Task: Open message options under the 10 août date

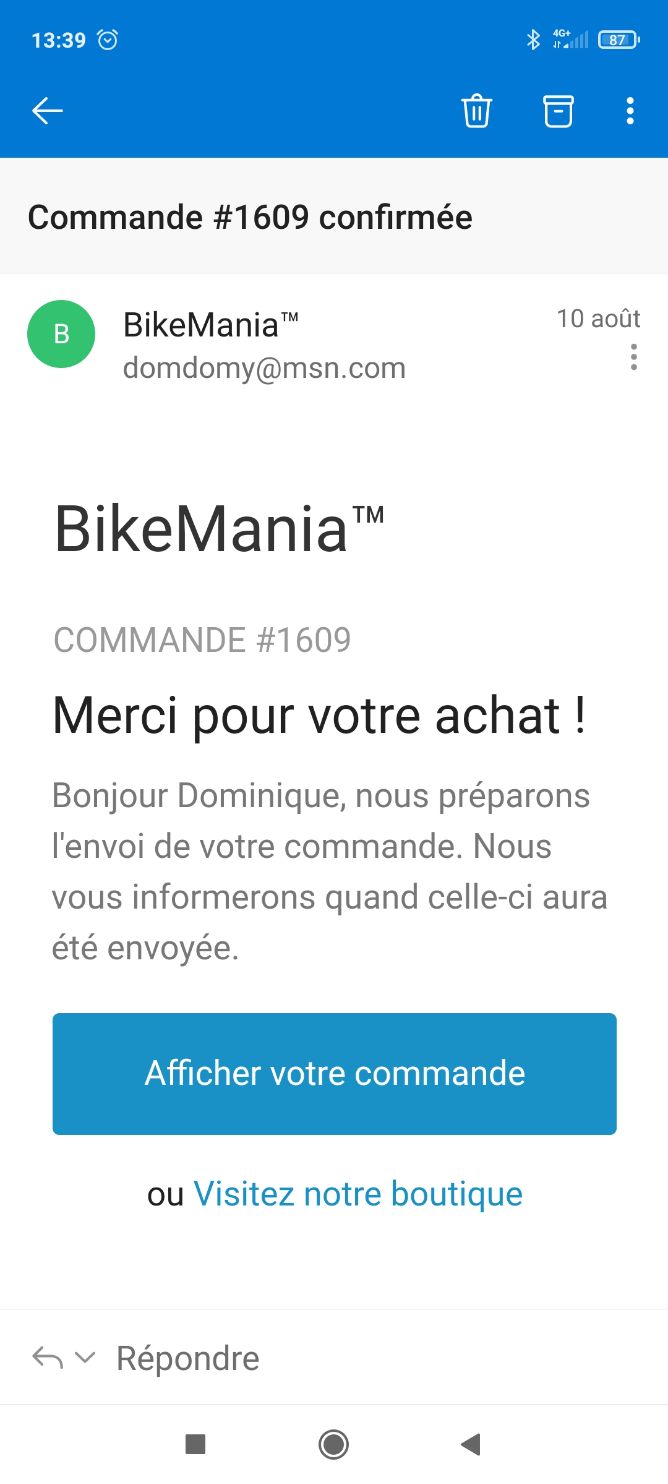Action: point(633,358)
